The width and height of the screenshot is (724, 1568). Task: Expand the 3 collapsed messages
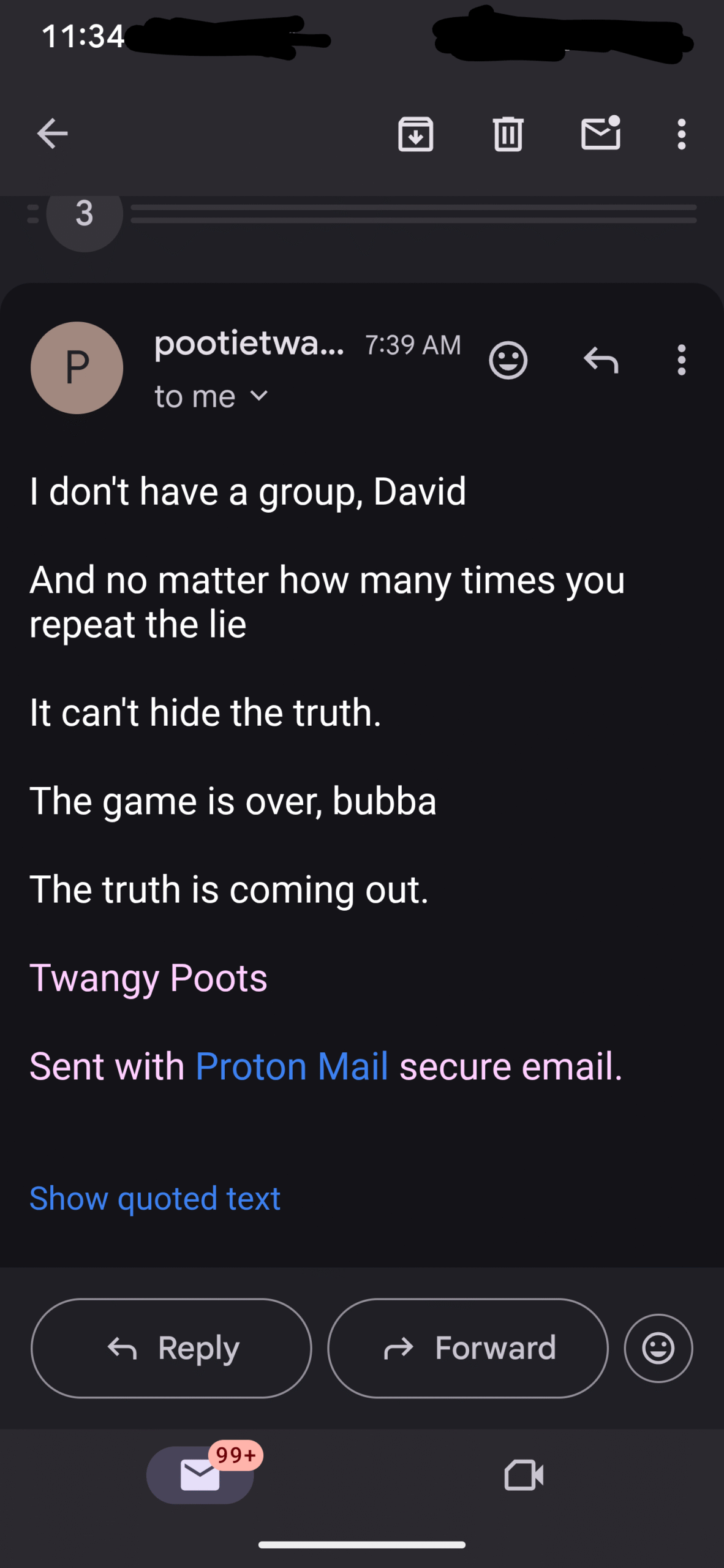[x=85, y=214]
